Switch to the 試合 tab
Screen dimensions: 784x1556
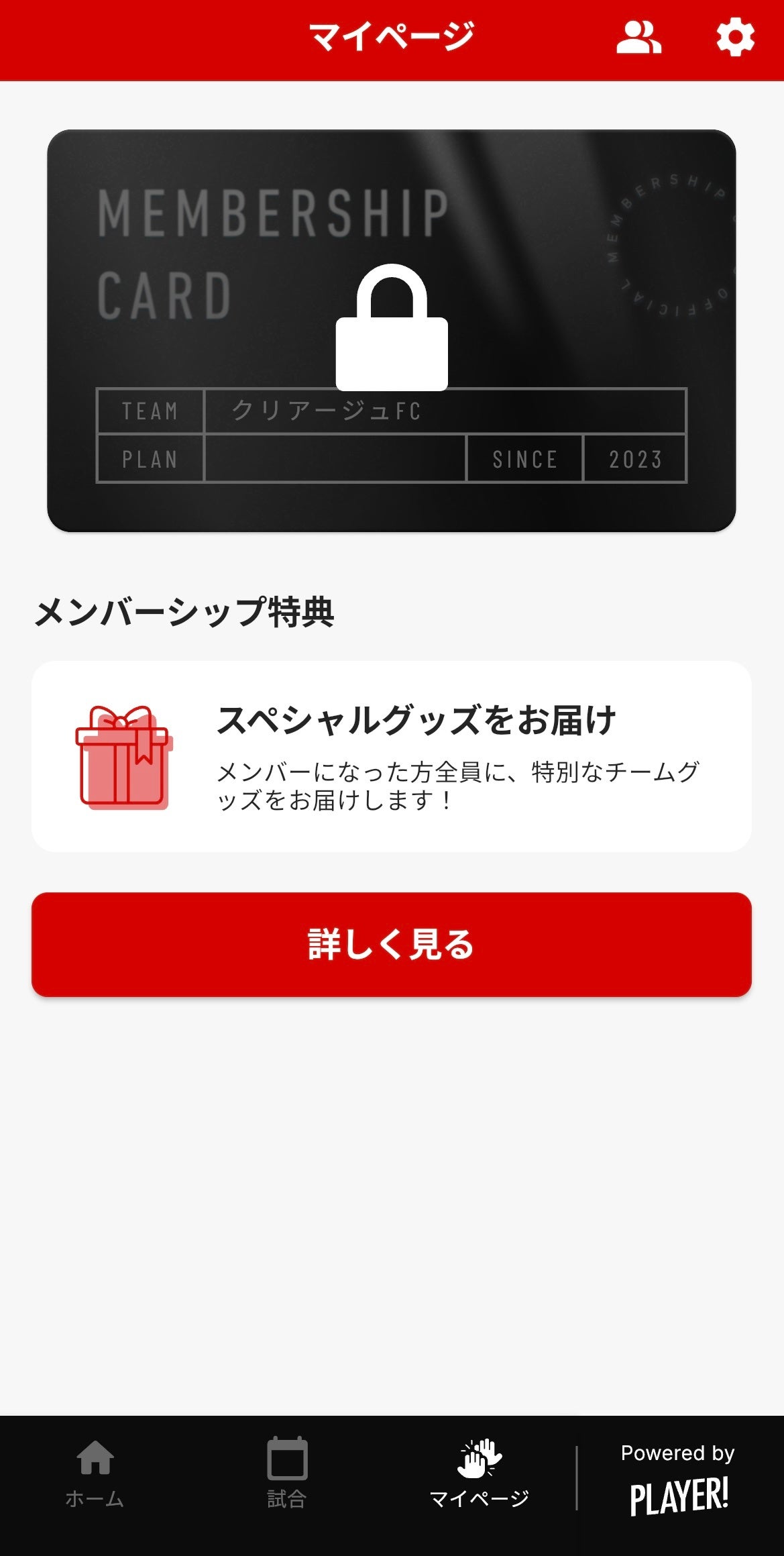(x=287, y=1472)
